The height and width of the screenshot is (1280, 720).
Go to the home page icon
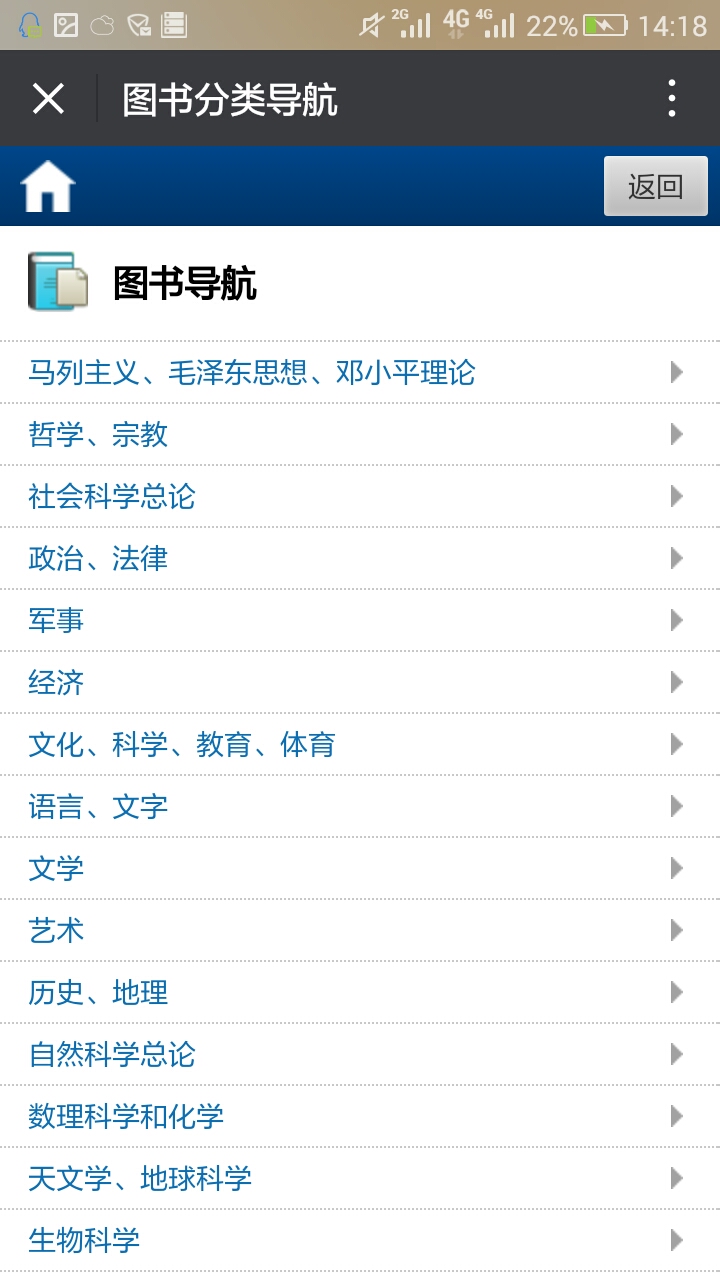[49, 187]
